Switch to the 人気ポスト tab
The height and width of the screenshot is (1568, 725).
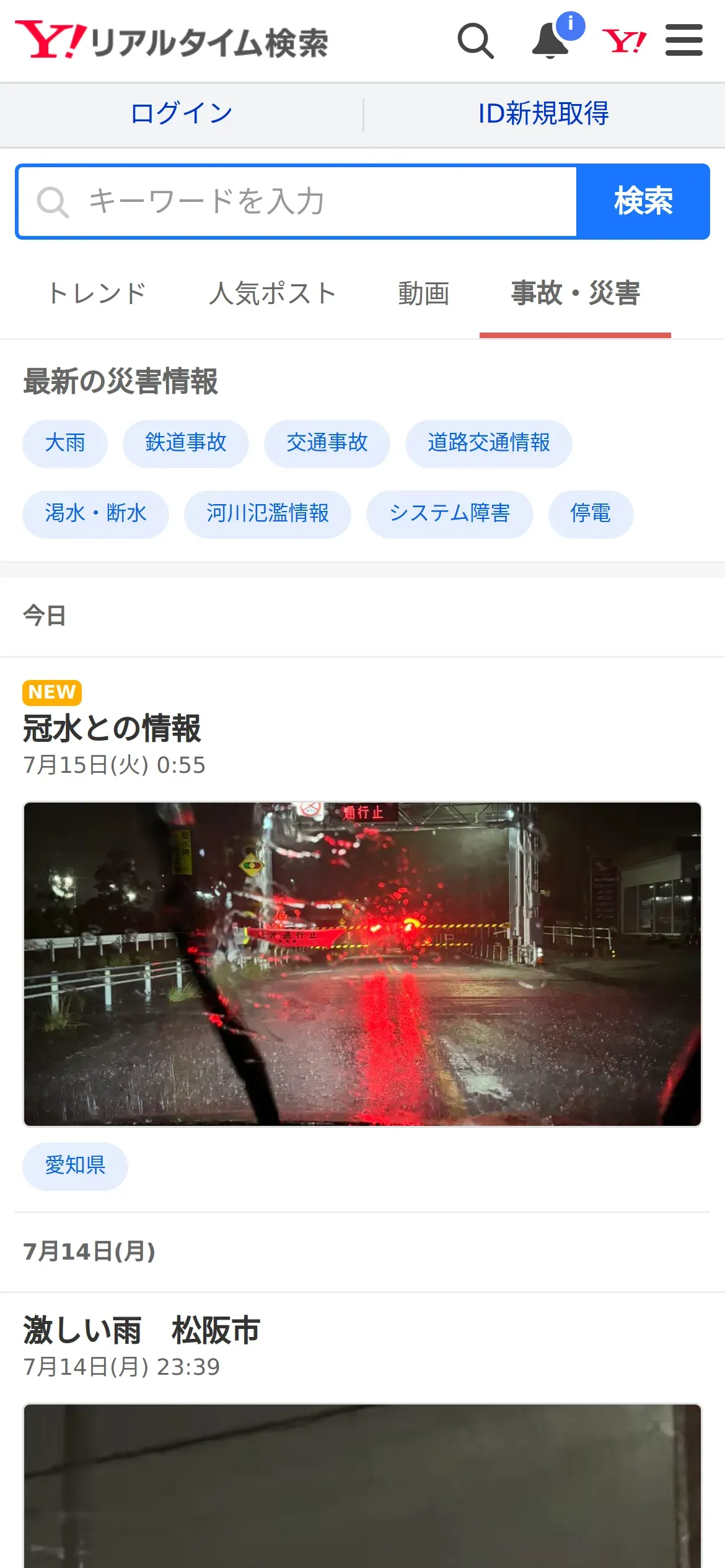coord(273,294)
